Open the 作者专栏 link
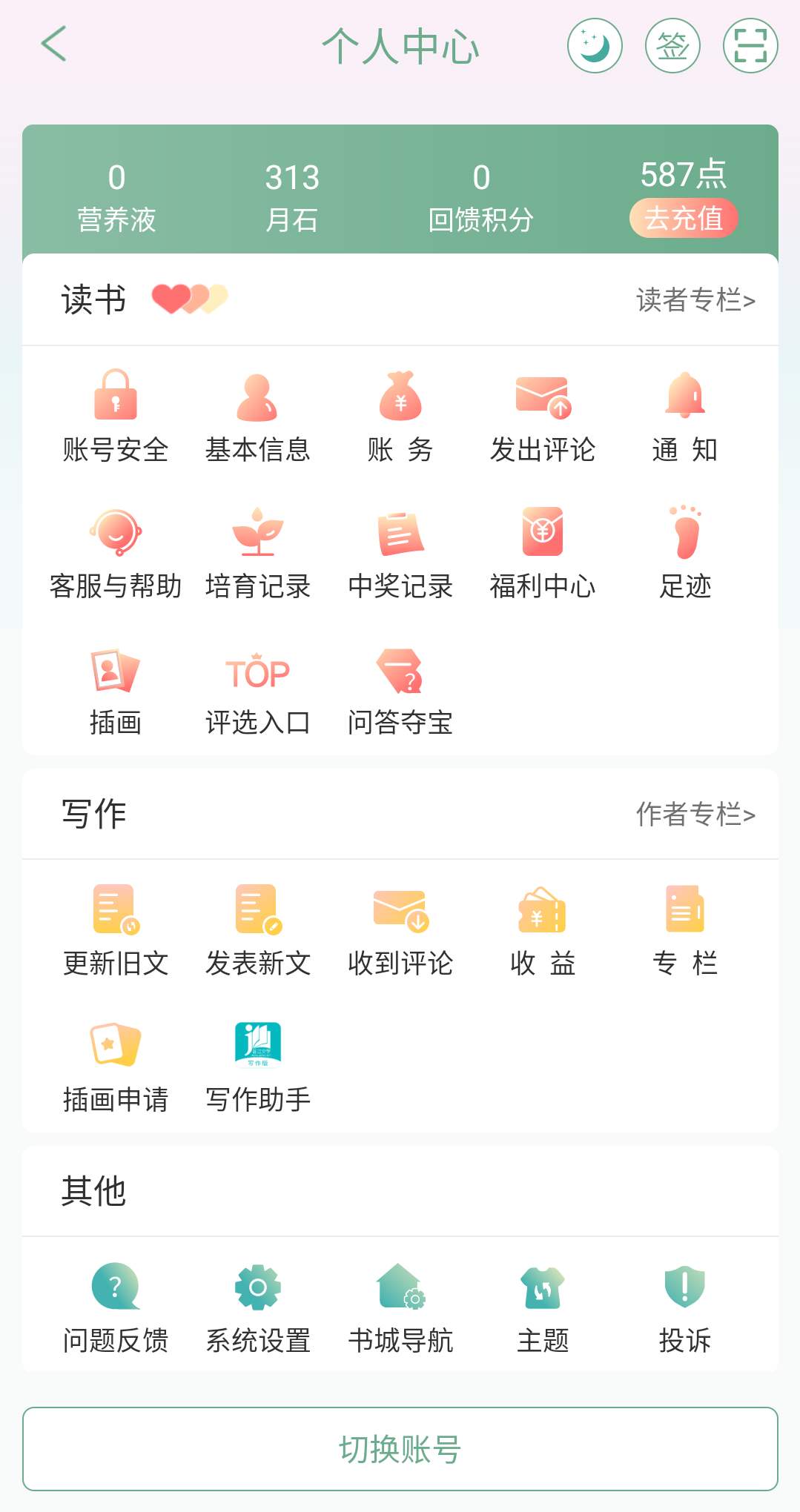Viewport: 800px width, 1512px height. click(x=695, y=815)
